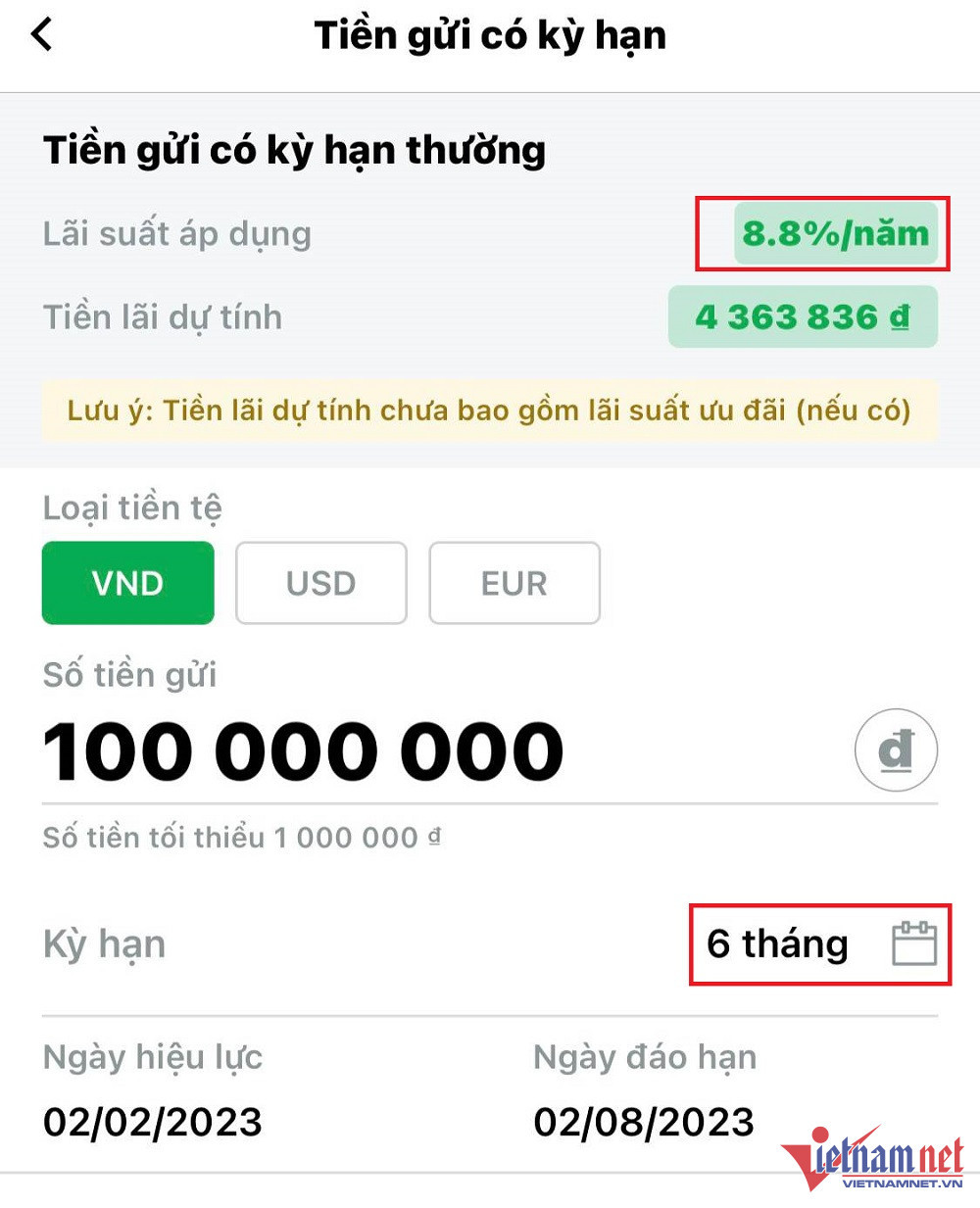
Task: Tap the đ currency symbol button
Action: tap(896, 750)
